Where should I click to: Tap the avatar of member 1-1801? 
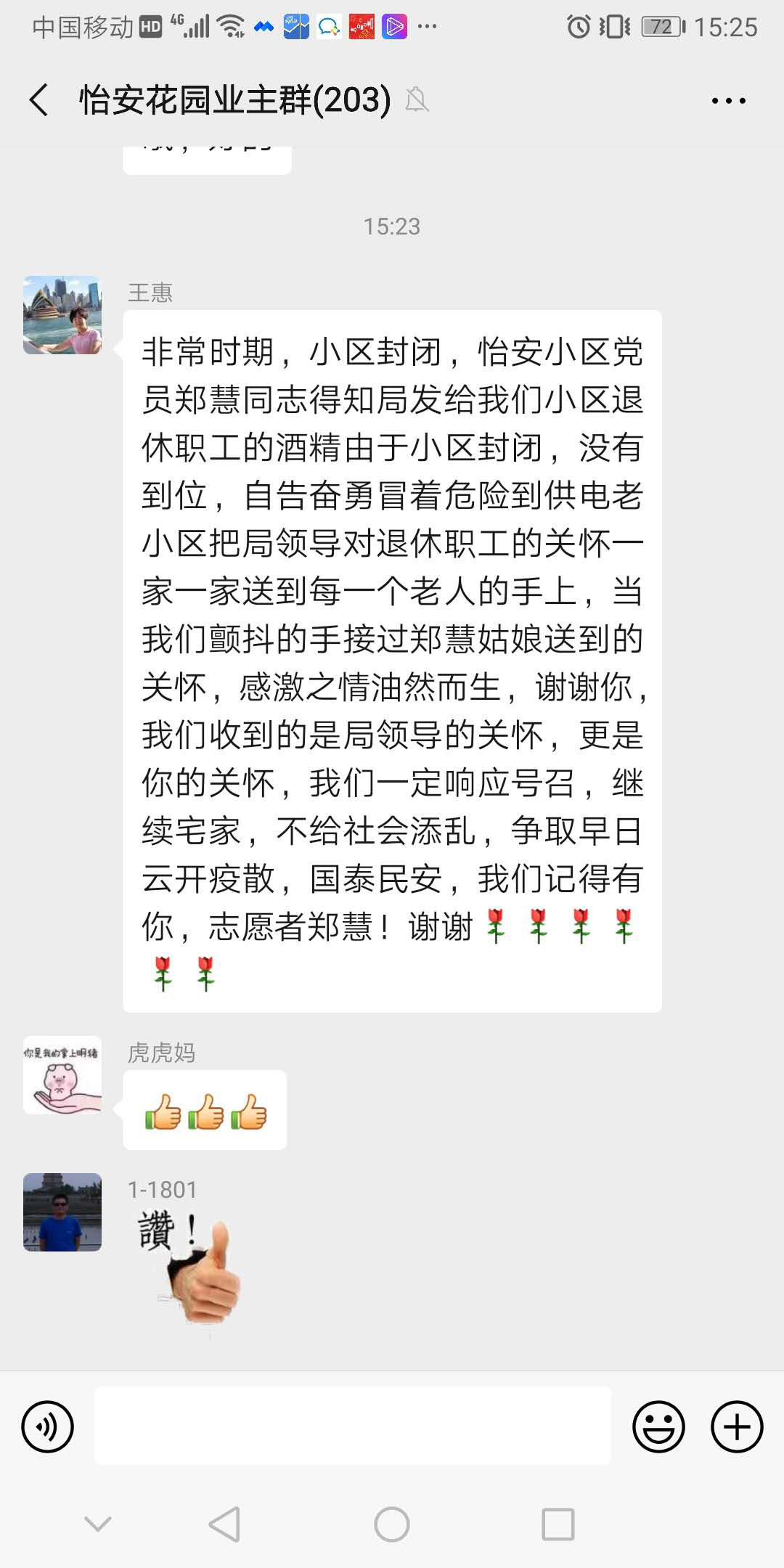tap(62, 1212)
